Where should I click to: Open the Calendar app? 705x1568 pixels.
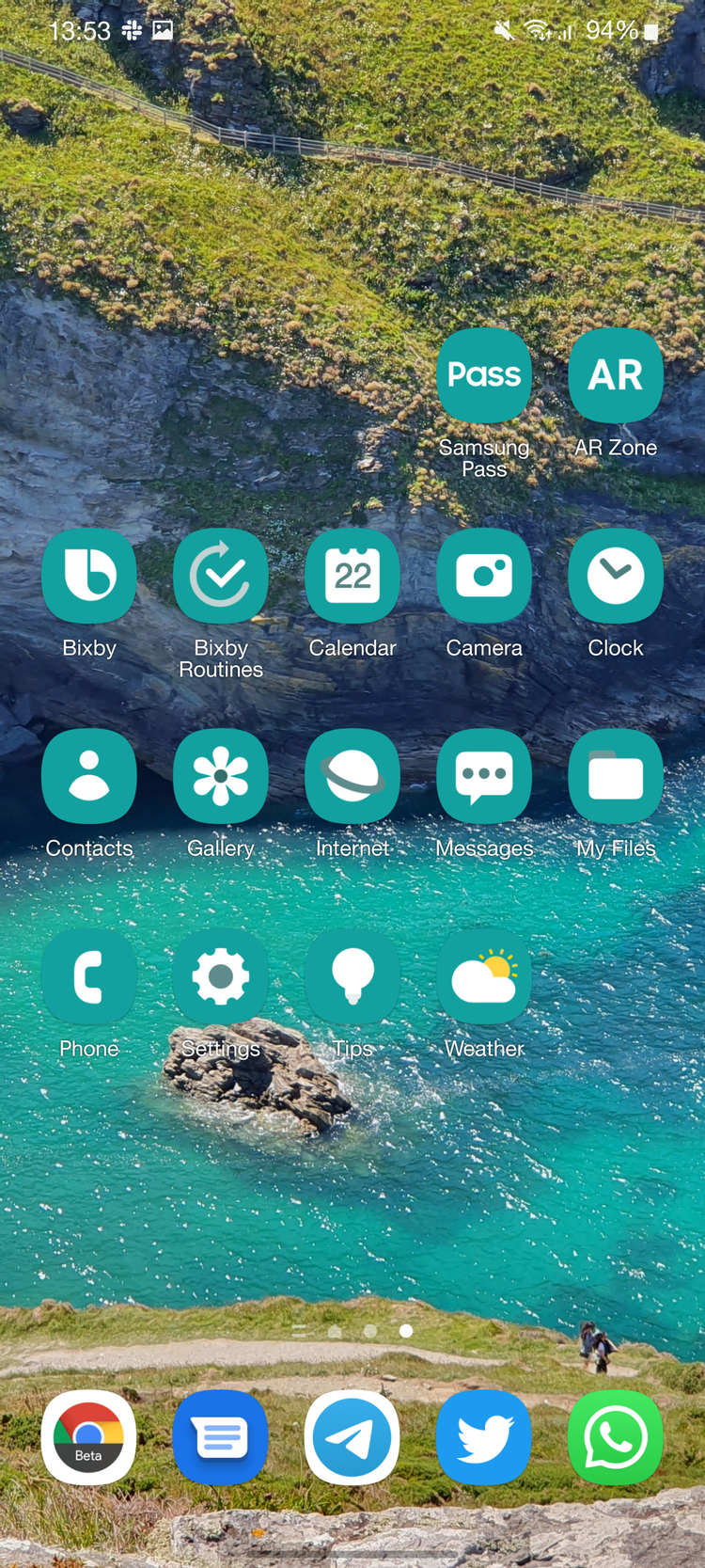(x=352, y=576)
